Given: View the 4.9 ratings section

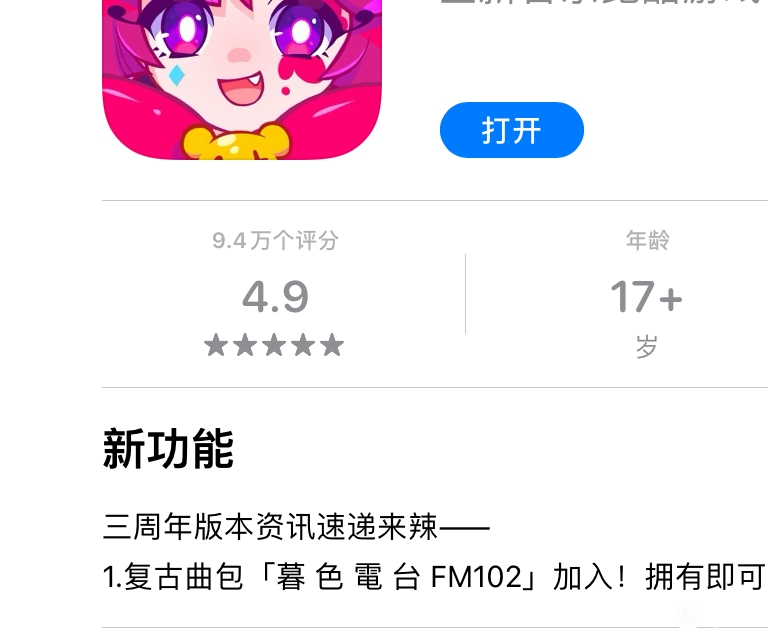Looking at the screenshot, I should coord(275,296).
